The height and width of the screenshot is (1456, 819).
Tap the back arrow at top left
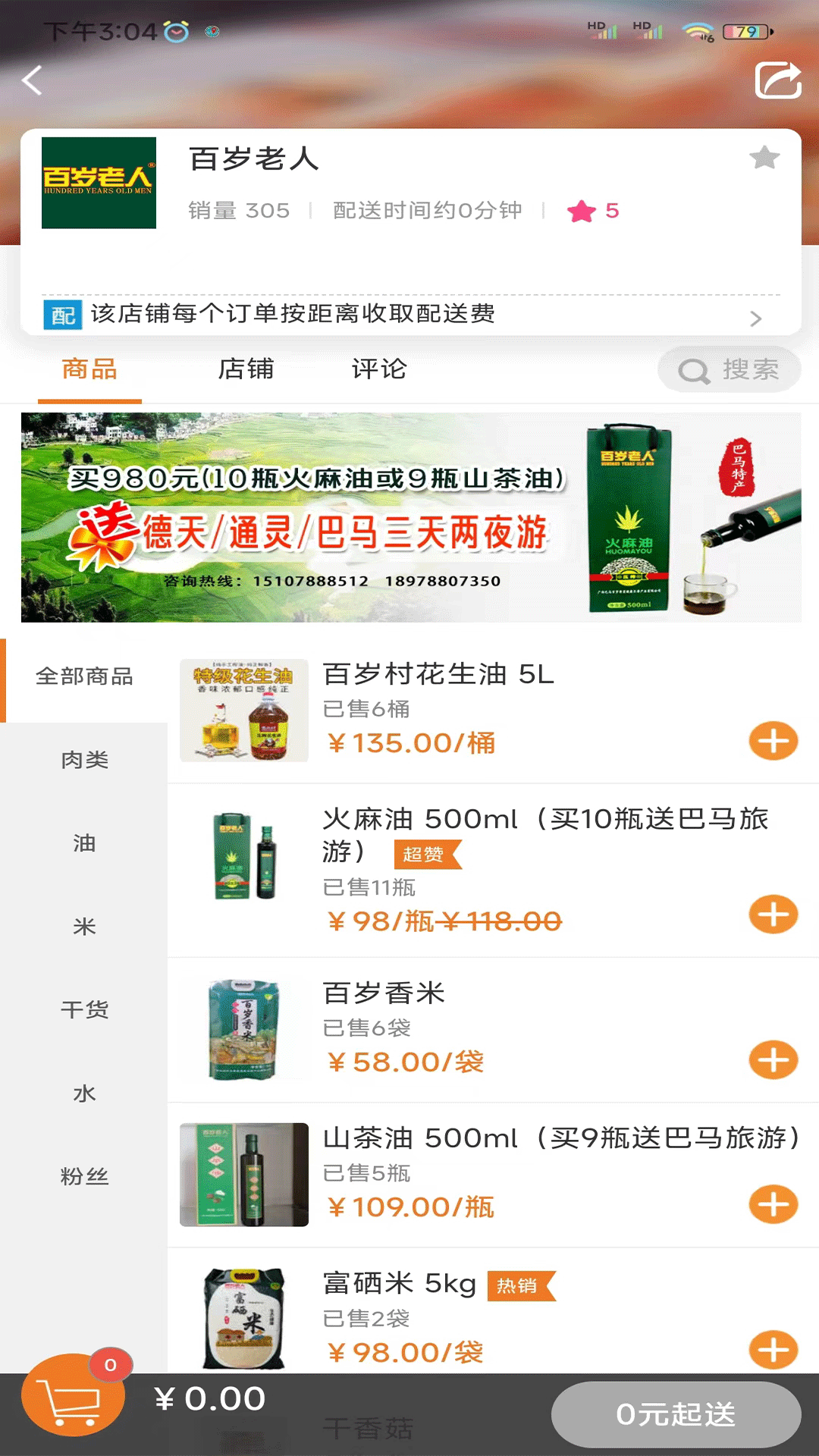tap(32, 80)
